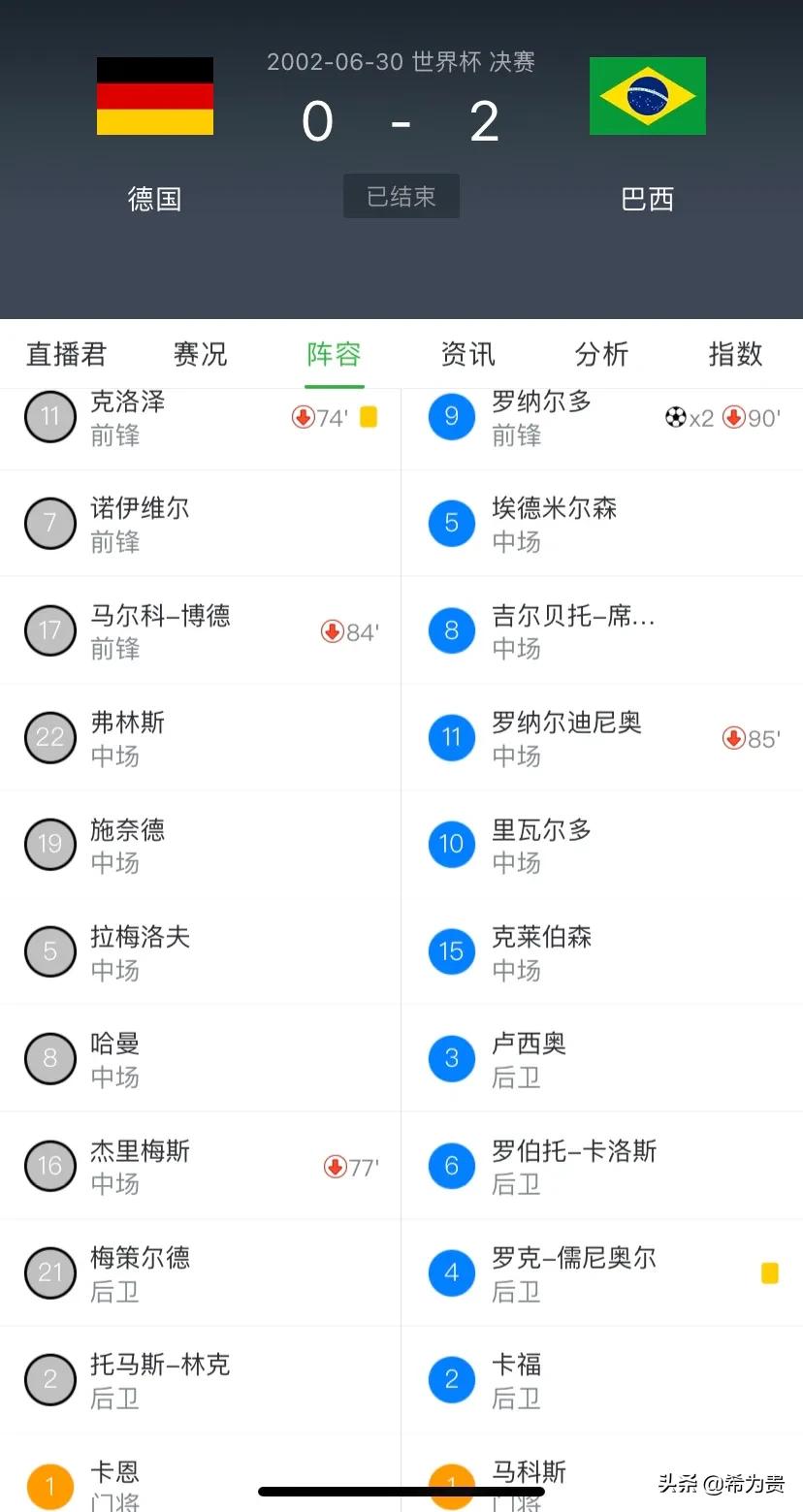The image size is (803, 1512).
Task: Tap the yellow card icon beside 克洛泽
Action: pyautogui.click(x=369, y=417)
